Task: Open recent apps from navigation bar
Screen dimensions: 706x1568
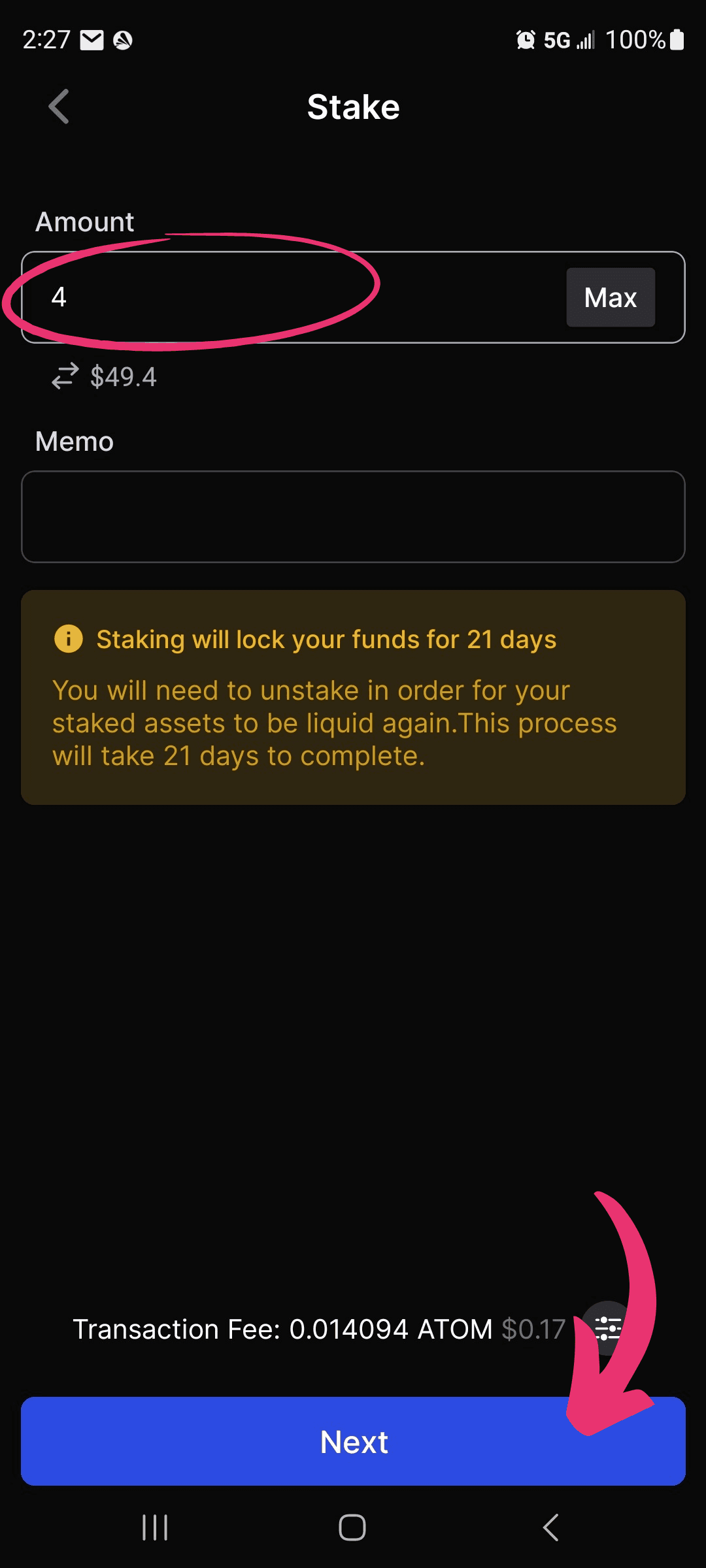Action: (x=155, y=1527)
